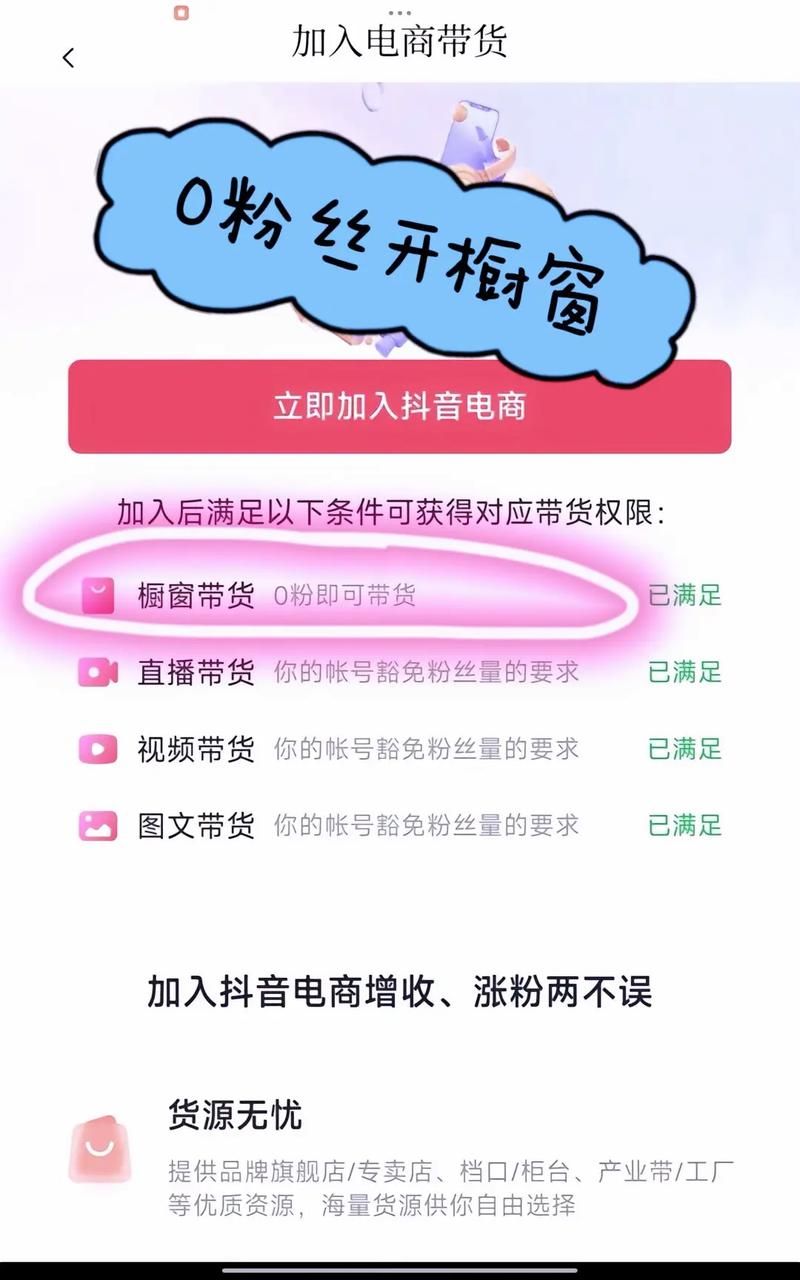This screenshot has height=1280, width=800.
Task: Click 已满足 beside 图文带货
Action: [x=684, y=825]
